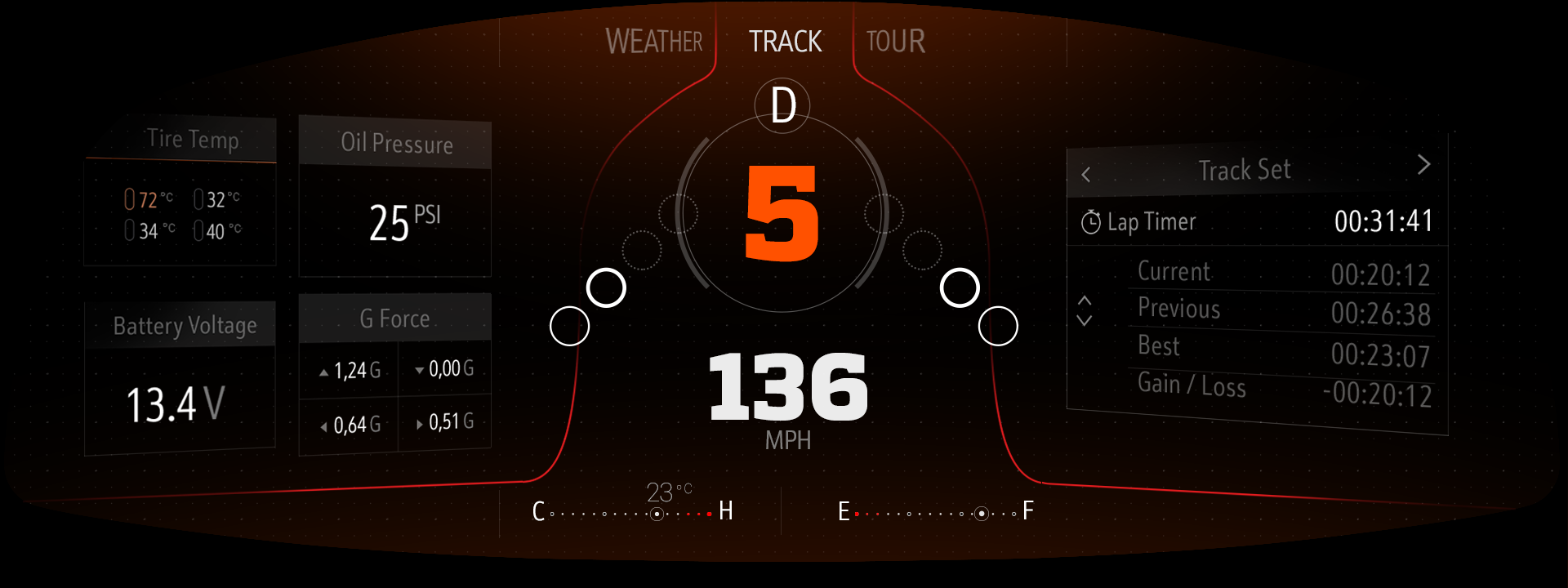1568x588 pixels.
Task: Tap the down chevron beside lap times
Action: tap(1085, 321)
